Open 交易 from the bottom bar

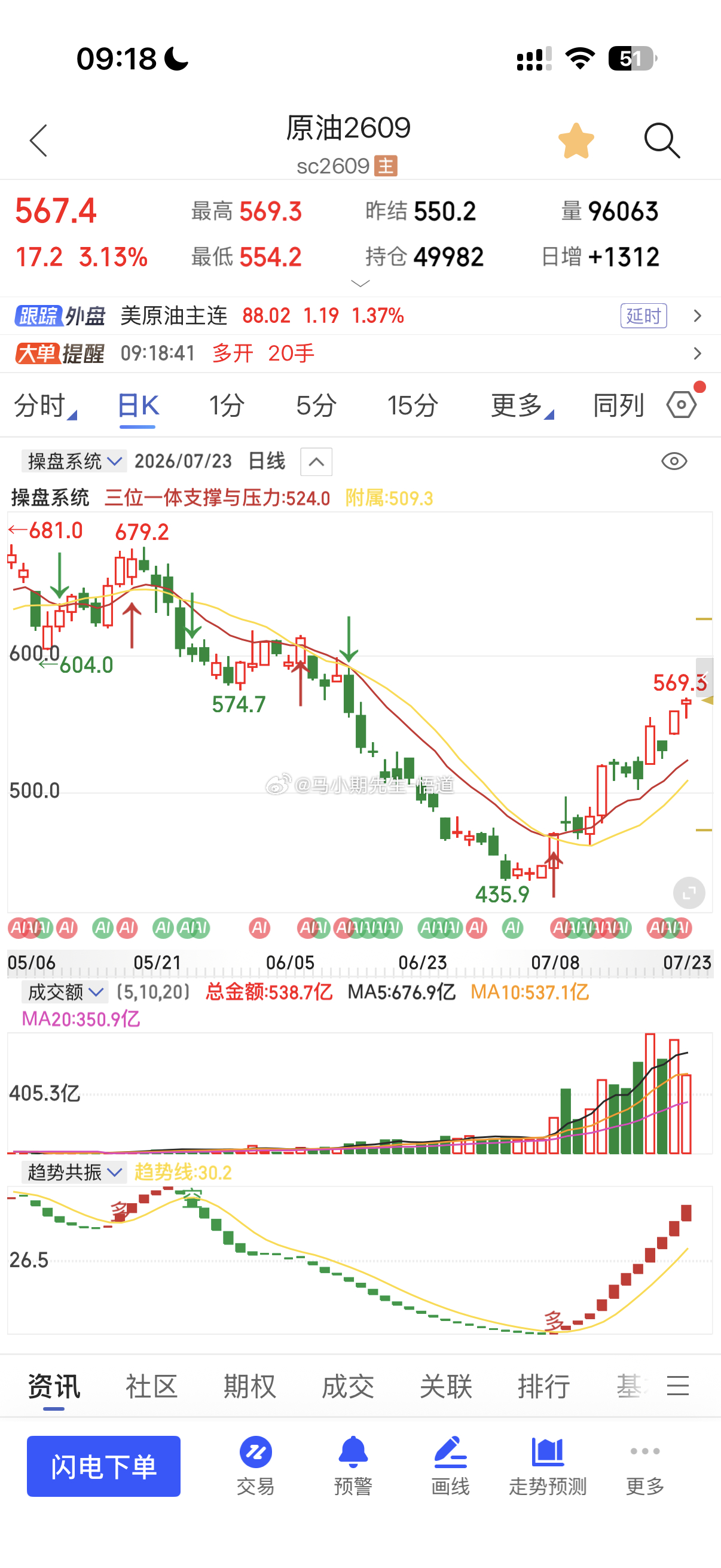[x=255, y=1466]
